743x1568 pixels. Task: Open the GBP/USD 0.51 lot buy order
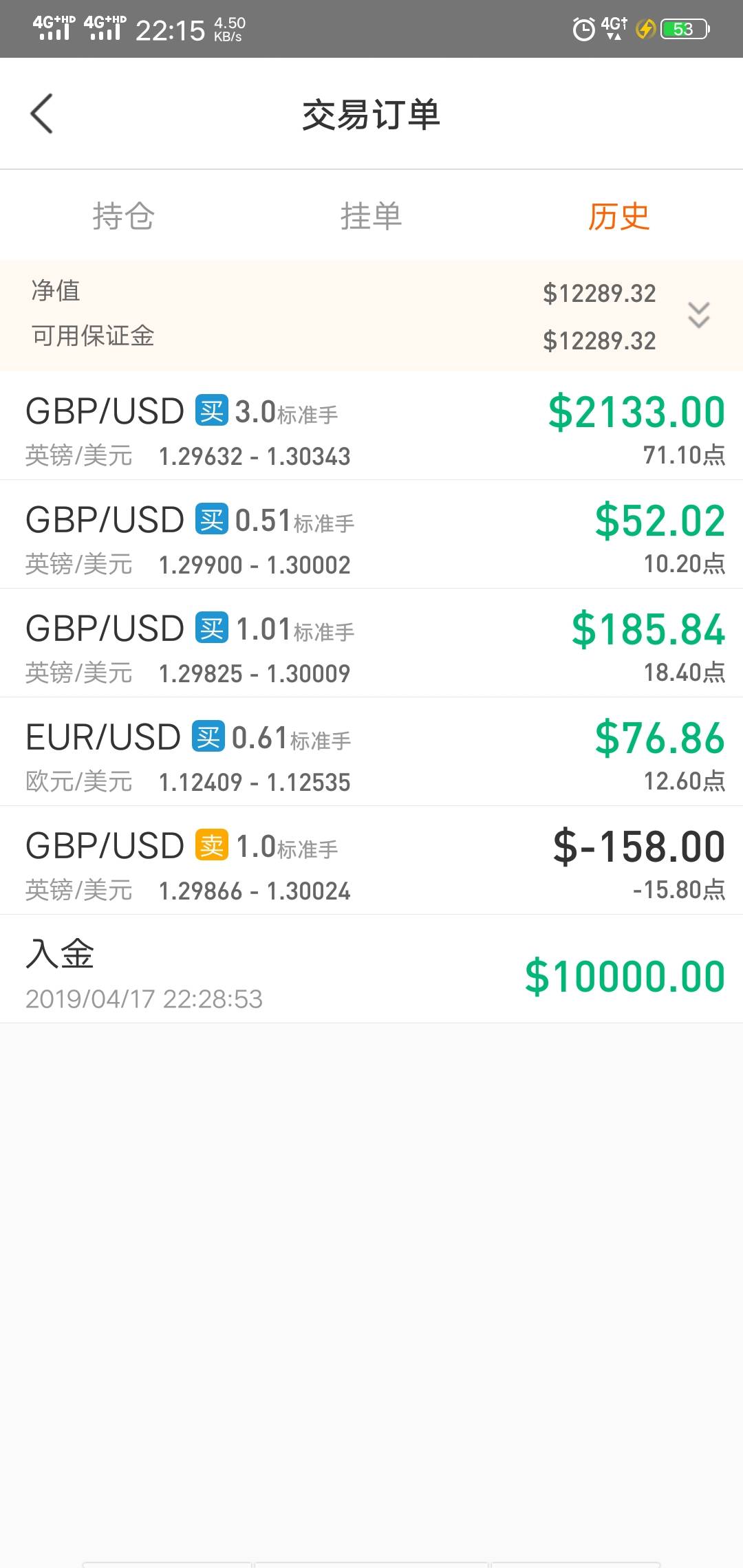pyautogui.click(x=371, y=535)
